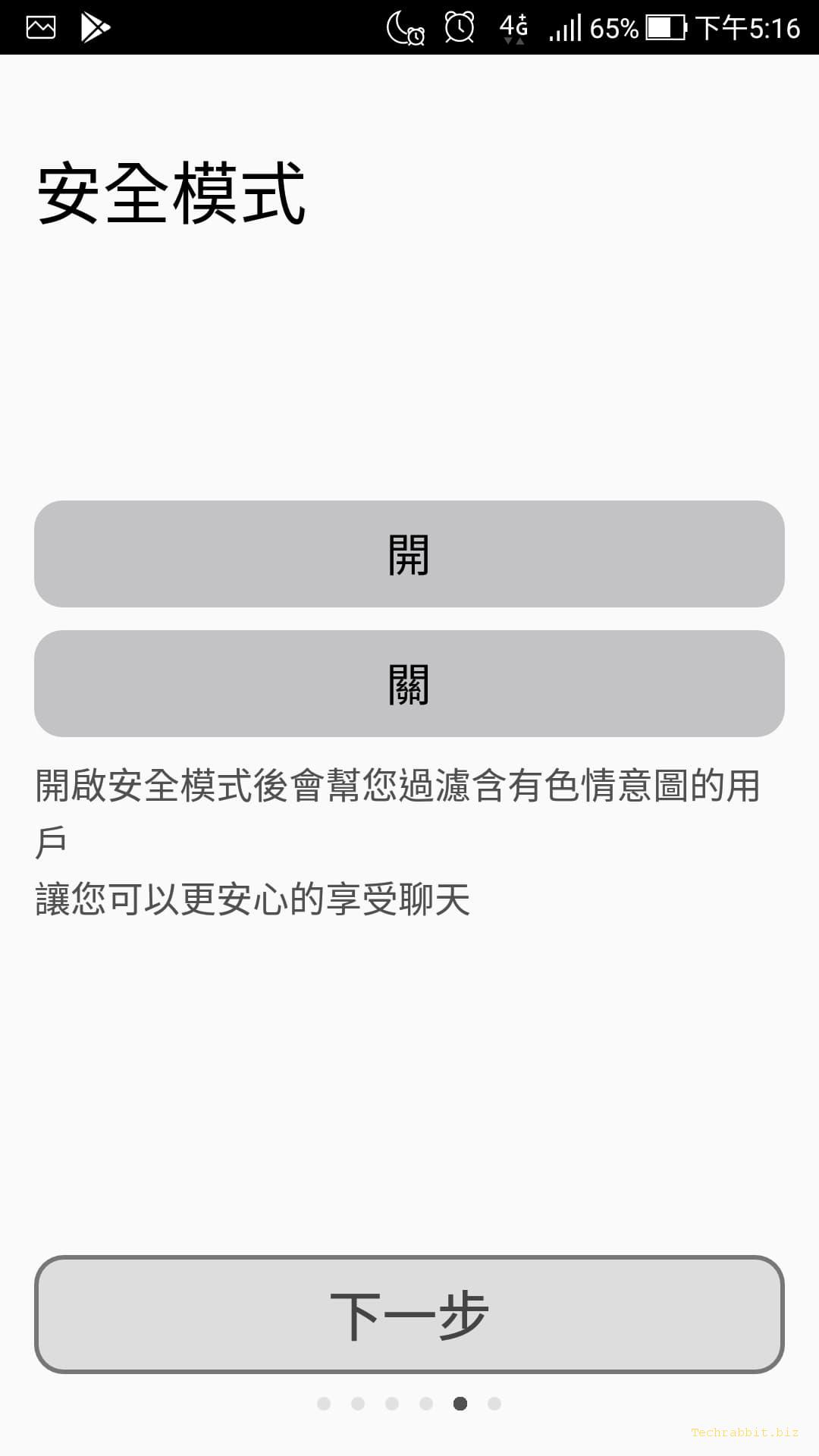Screen dimensions: 819x1456
Task: Select 關 to turn safe mode off
Action: 409,683
